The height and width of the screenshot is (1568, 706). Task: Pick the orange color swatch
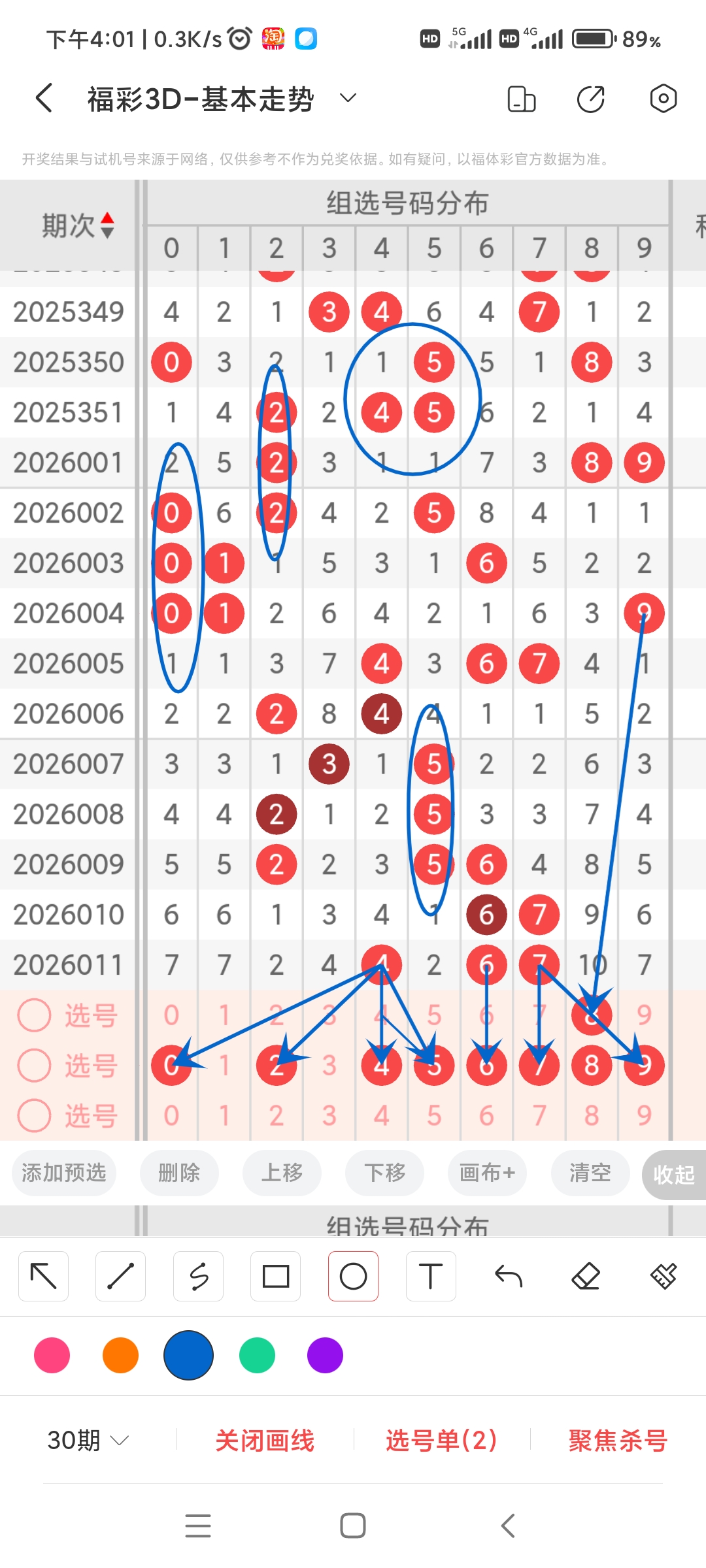tap(120, 1355)
